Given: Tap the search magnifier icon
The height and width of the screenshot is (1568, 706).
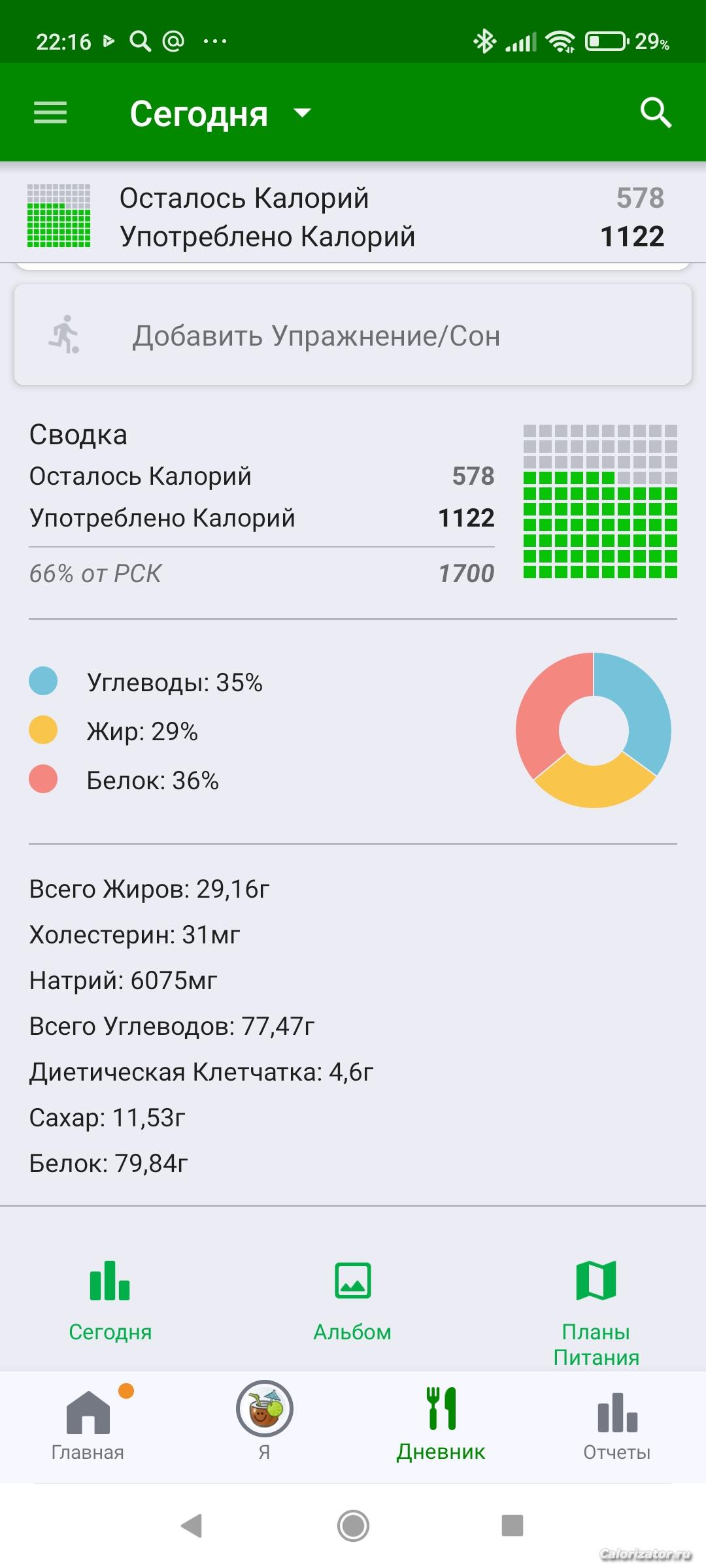Looking at the screenshot, I should pyautogui.click(x=656, y=112).
